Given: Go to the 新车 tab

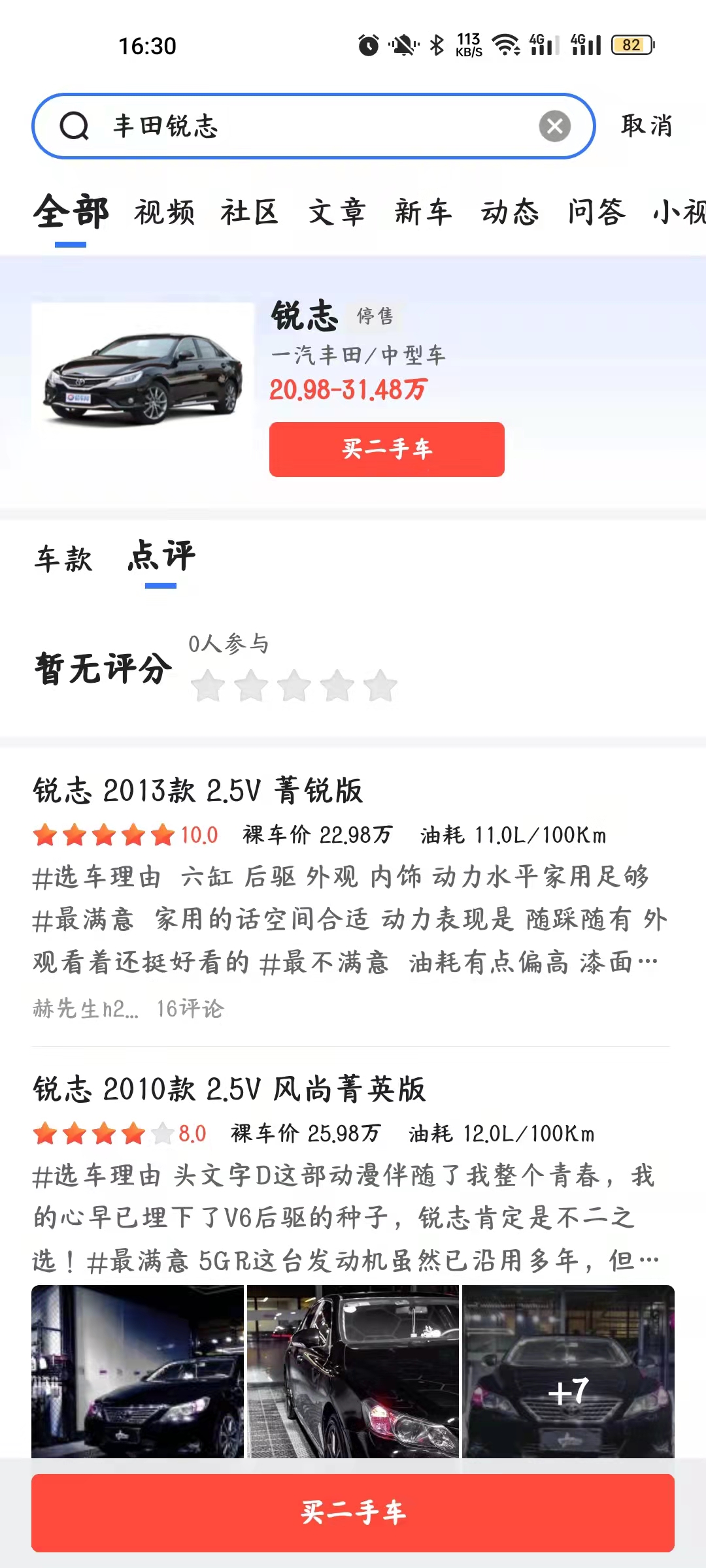Looking at the screenshot, I should pos(423,213).
